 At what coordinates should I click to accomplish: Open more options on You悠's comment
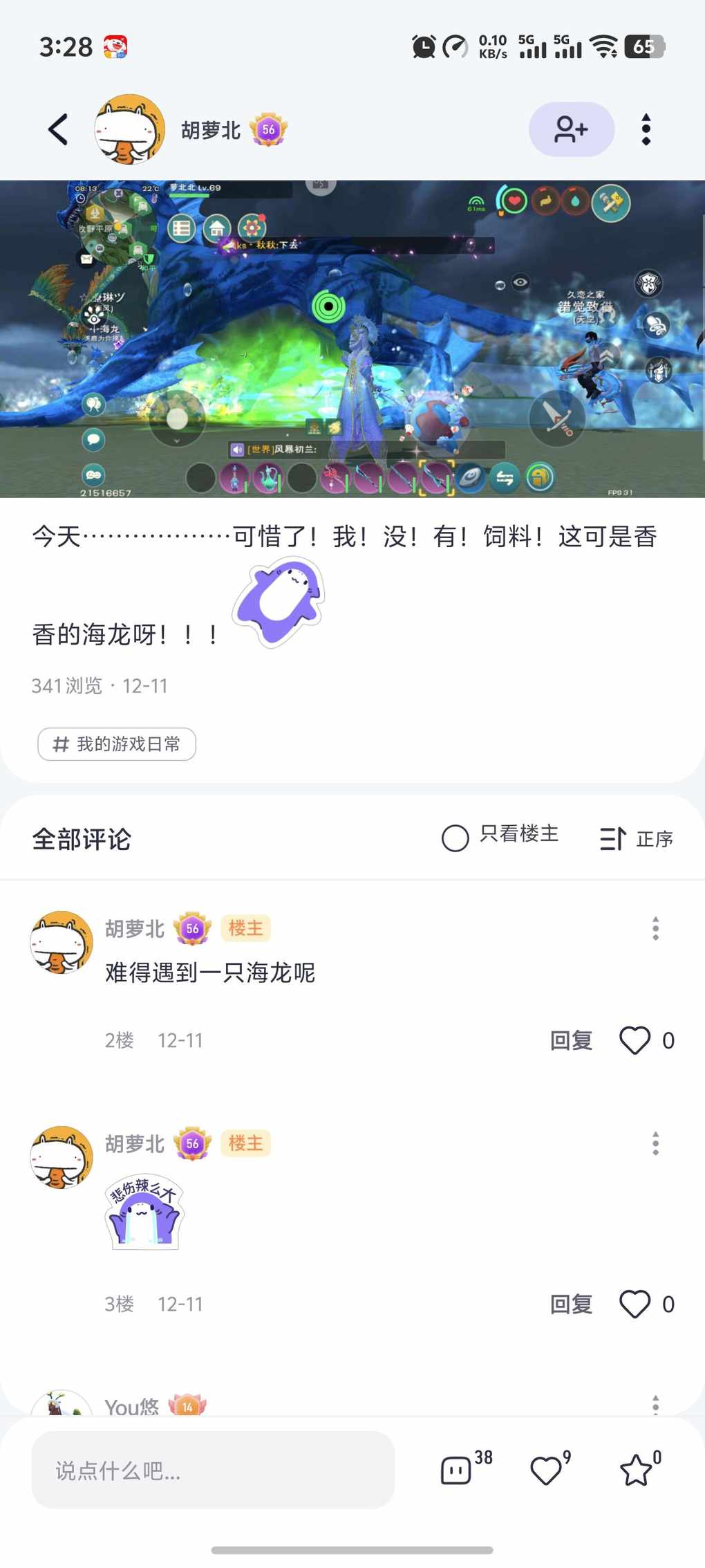[x=655, y=1404]
